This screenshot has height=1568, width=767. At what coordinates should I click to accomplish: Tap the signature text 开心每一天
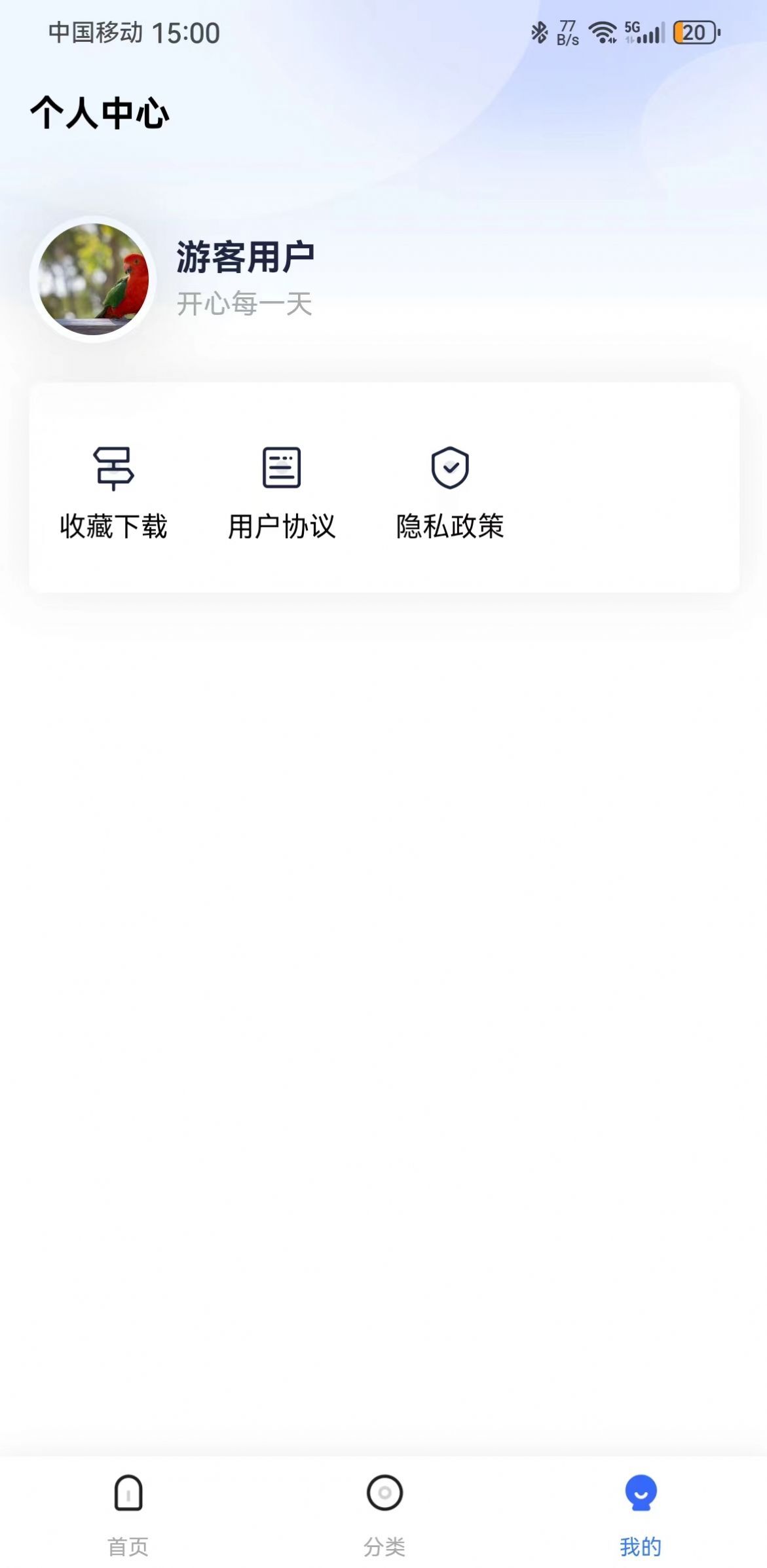point(245,302)
